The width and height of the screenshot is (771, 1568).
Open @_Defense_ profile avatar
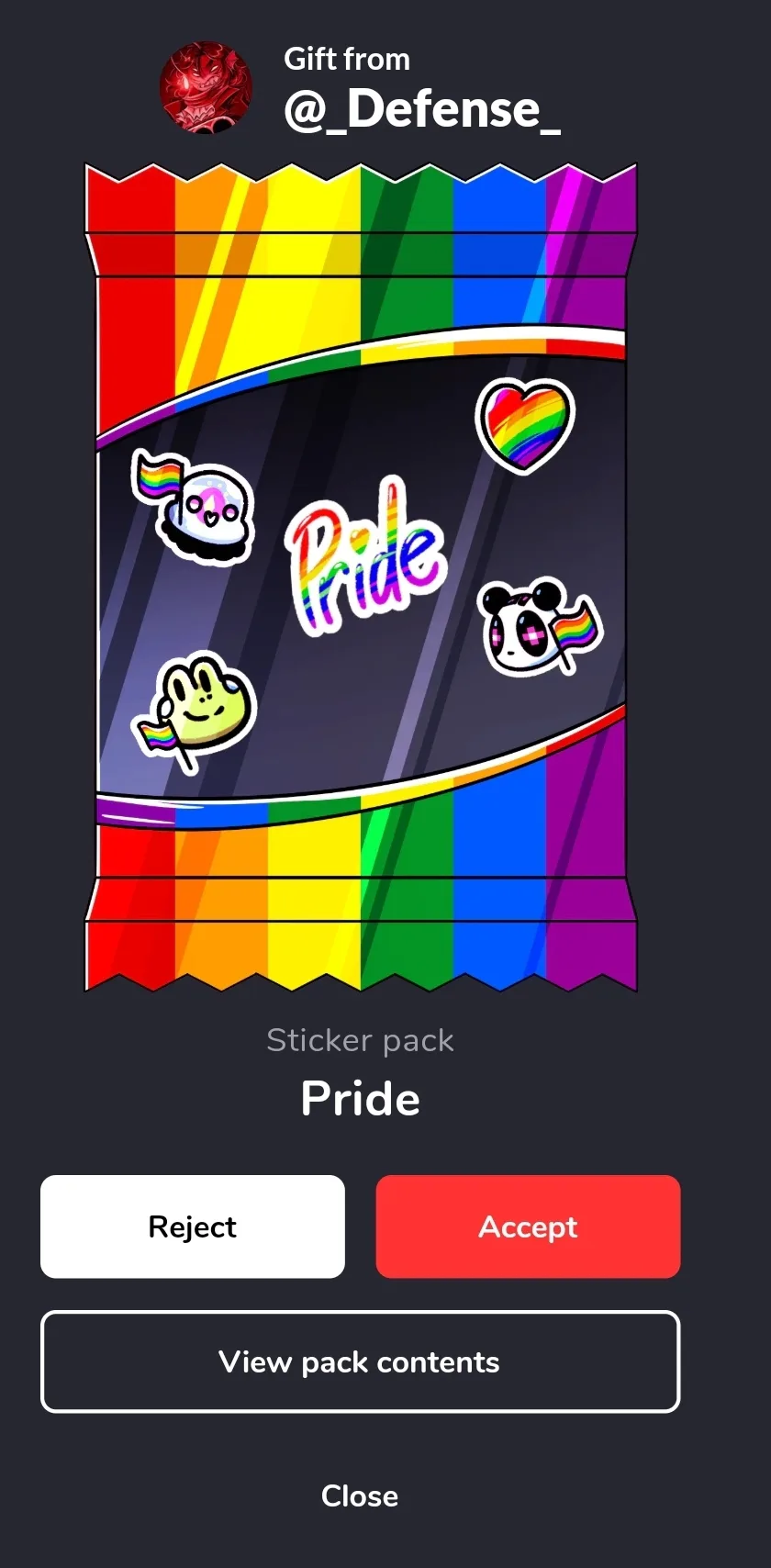click(207, 87)
